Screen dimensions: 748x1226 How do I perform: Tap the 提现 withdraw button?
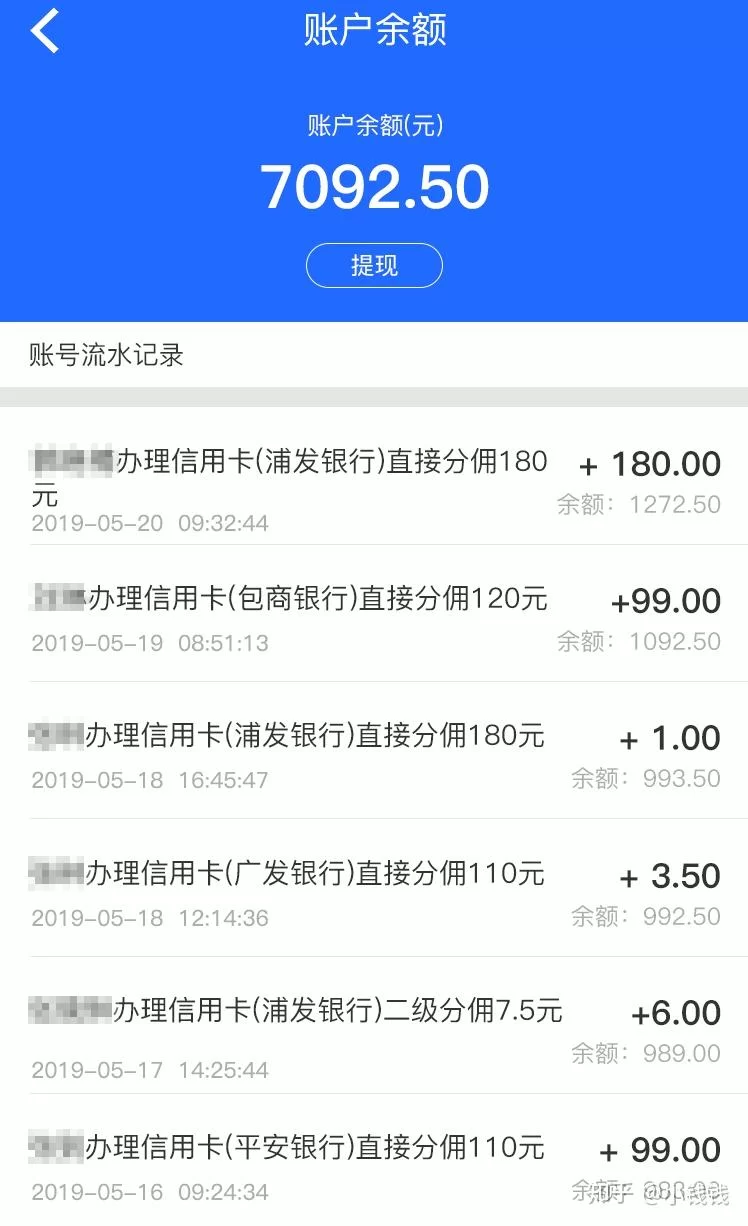pyautogui.click(x=374, y=266)
